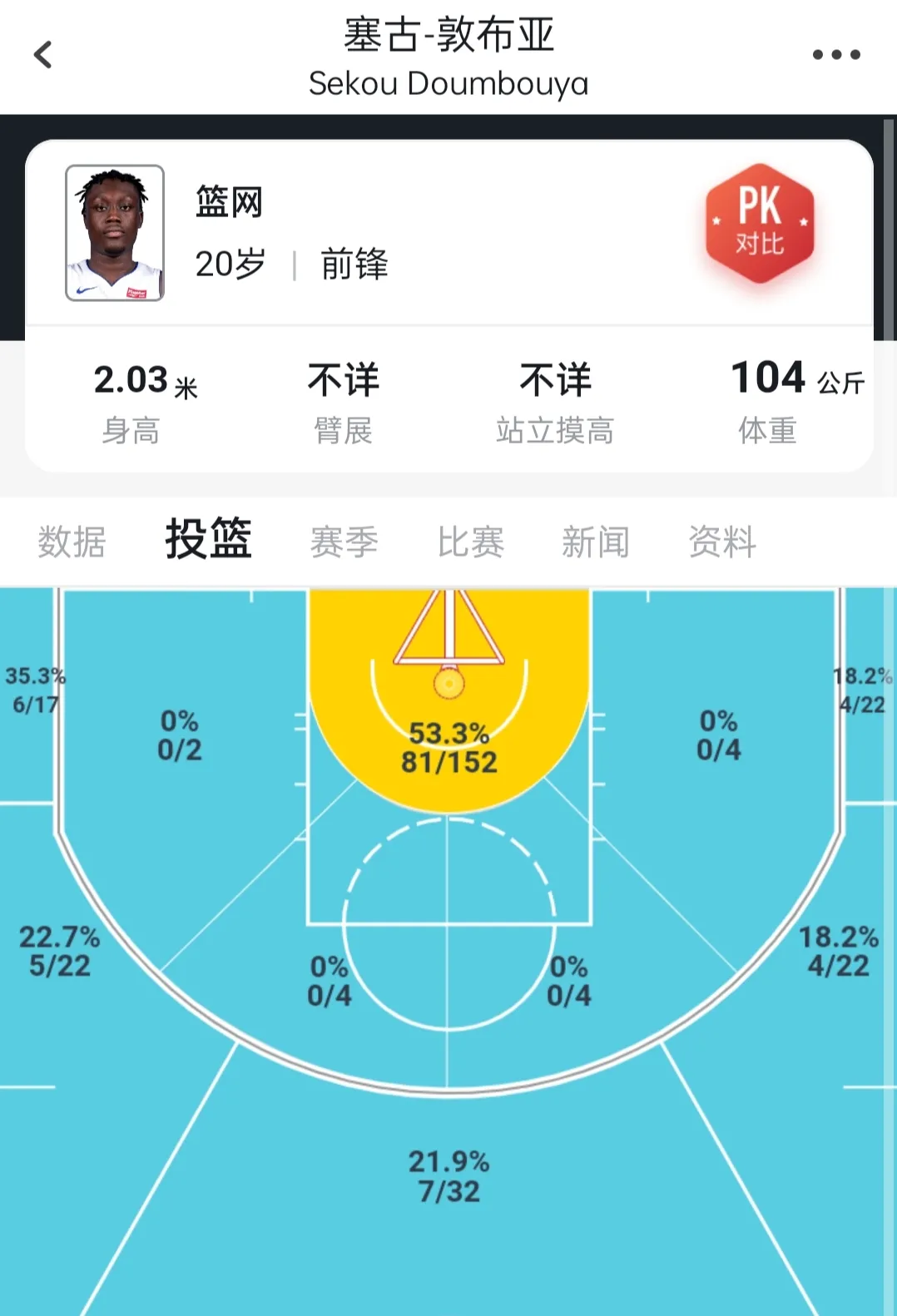The width and height of the screenshot is (897, 1316).
Task: Select the top-of-key zone showing 21.9% 7/32
Action: tap(450, 1173)
